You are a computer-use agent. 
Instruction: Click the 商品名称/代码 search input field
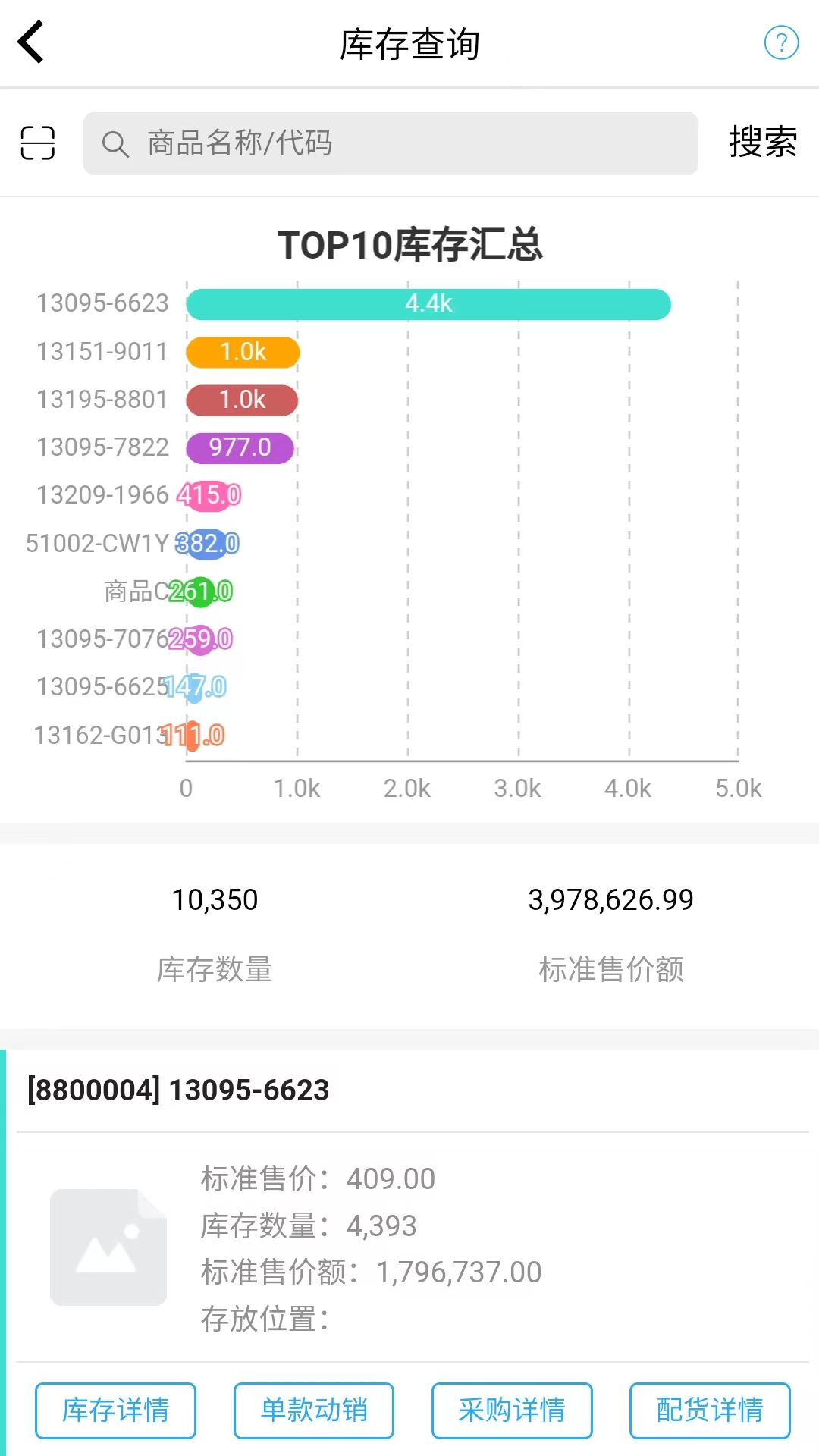(391, 144)
